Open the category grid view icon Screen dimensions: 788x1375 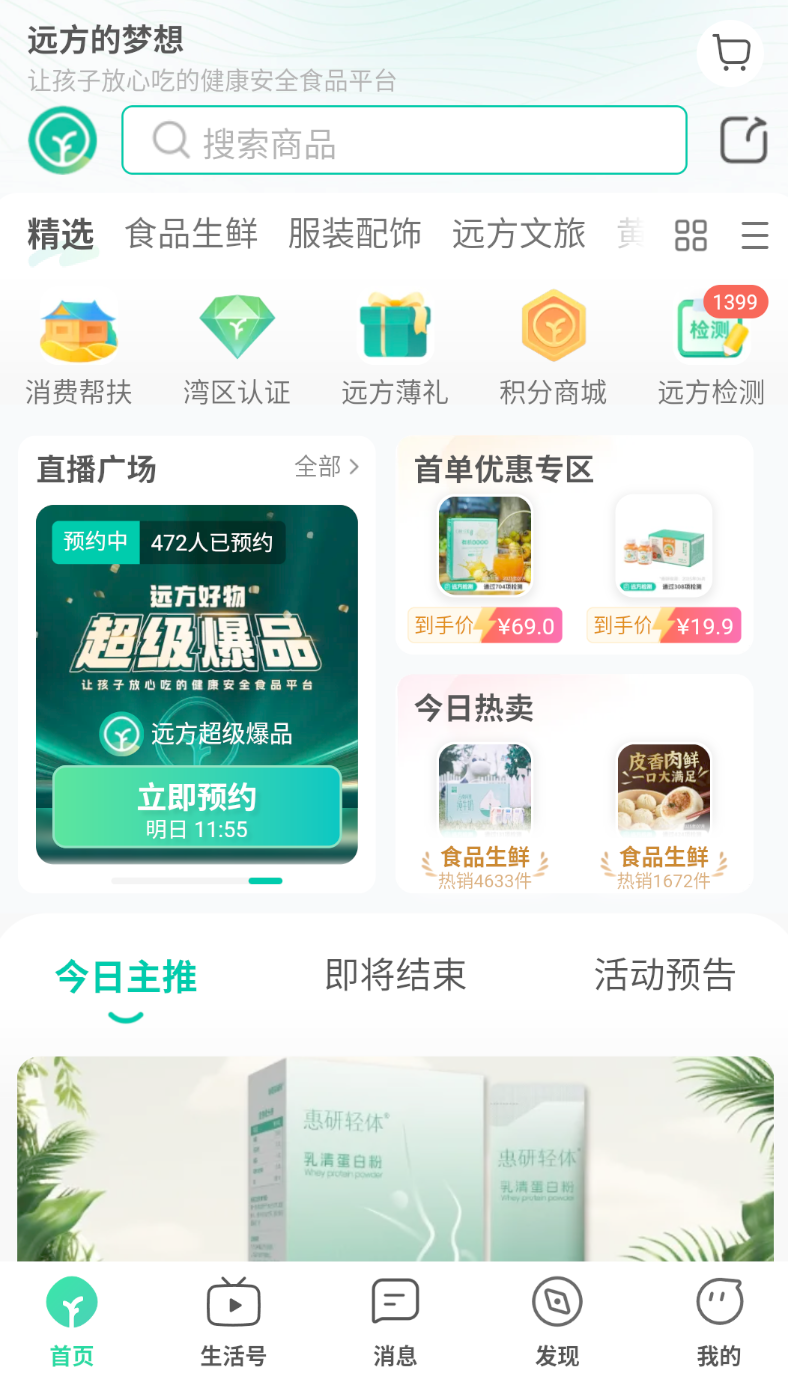[691, 236]
